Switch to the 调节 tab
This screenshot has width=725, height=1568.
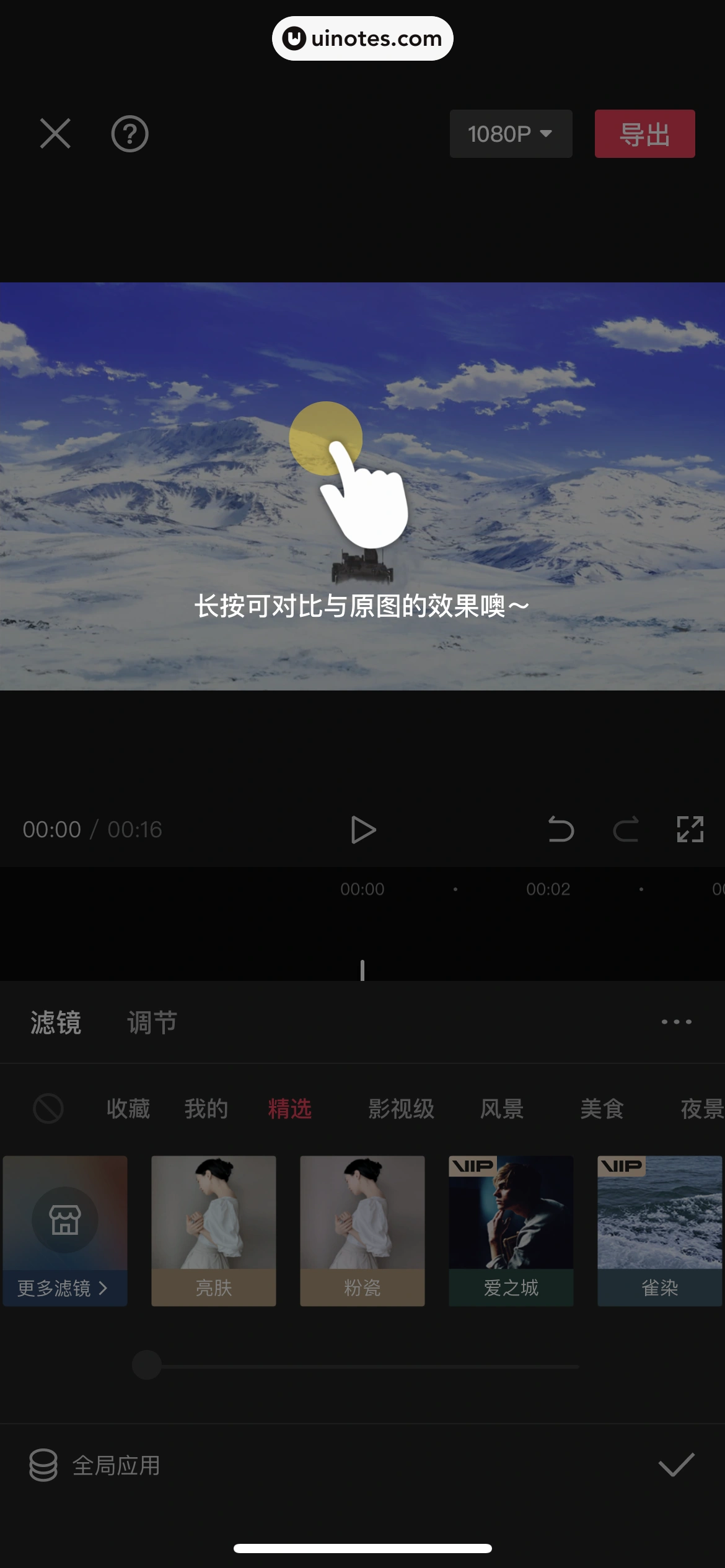pyautogui.click(x=151, y=1022)
